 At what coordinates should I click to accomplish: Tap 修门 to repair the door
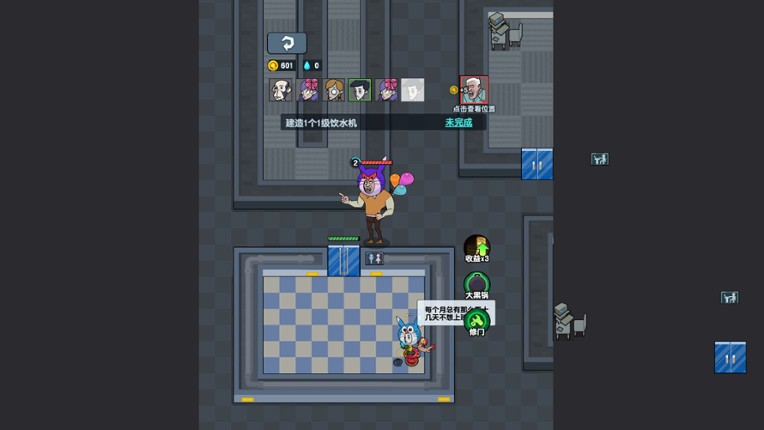pos(477,319)
